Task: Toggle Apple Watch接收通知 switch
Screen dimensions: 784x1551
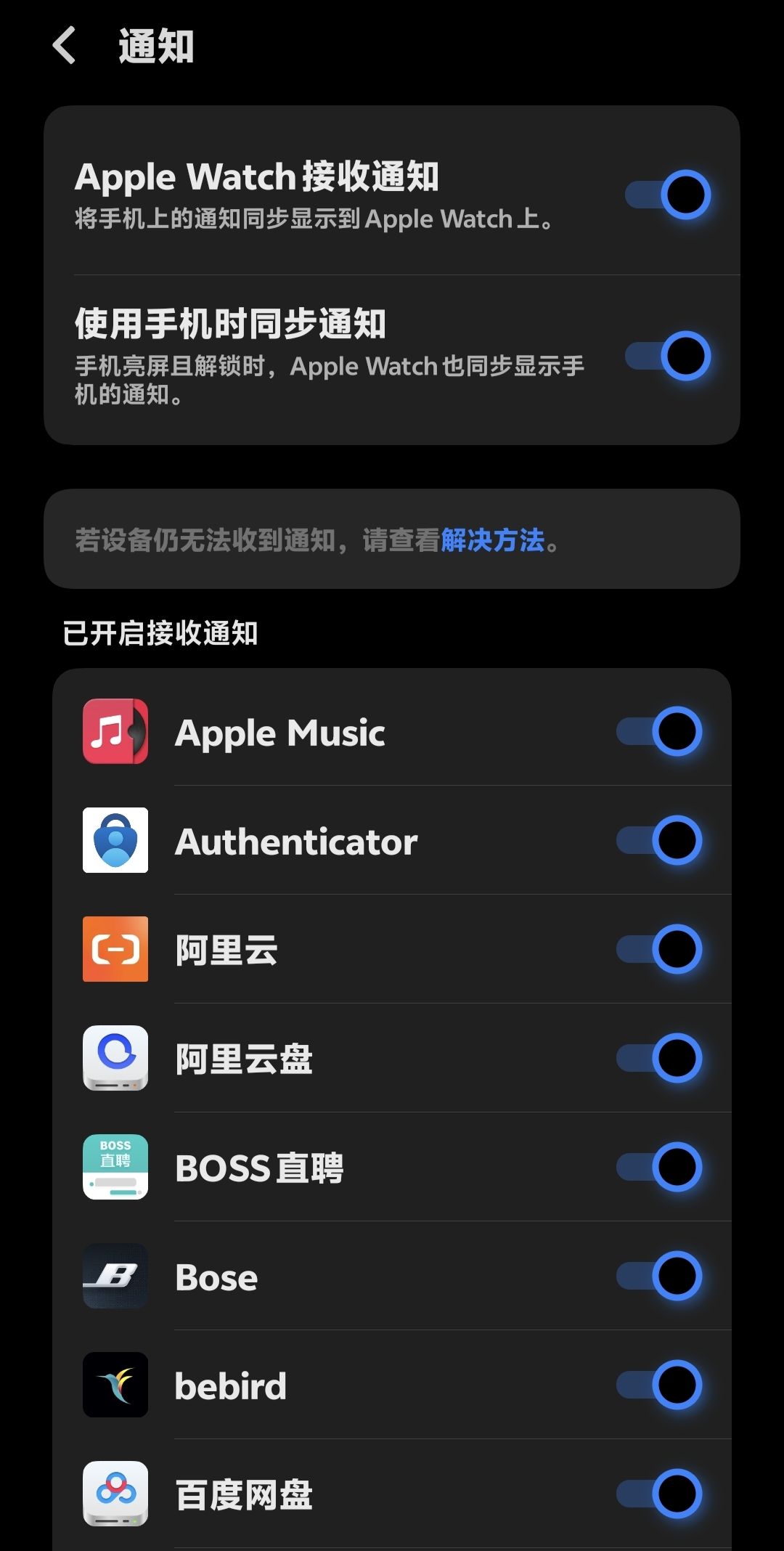Action: (668, 195)
